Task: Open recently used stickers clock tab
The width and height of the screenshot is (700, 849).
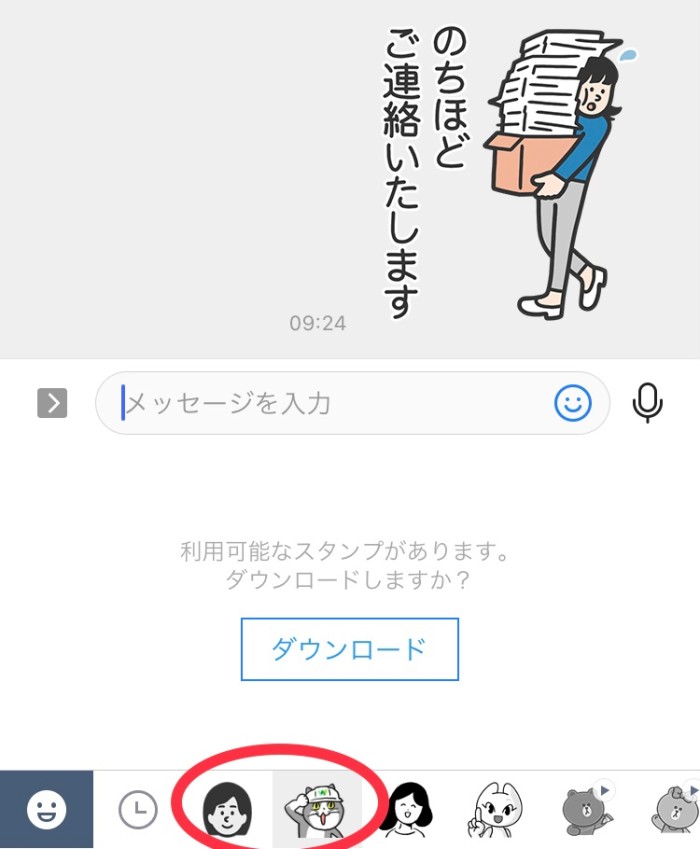Action: coord(138,809)
